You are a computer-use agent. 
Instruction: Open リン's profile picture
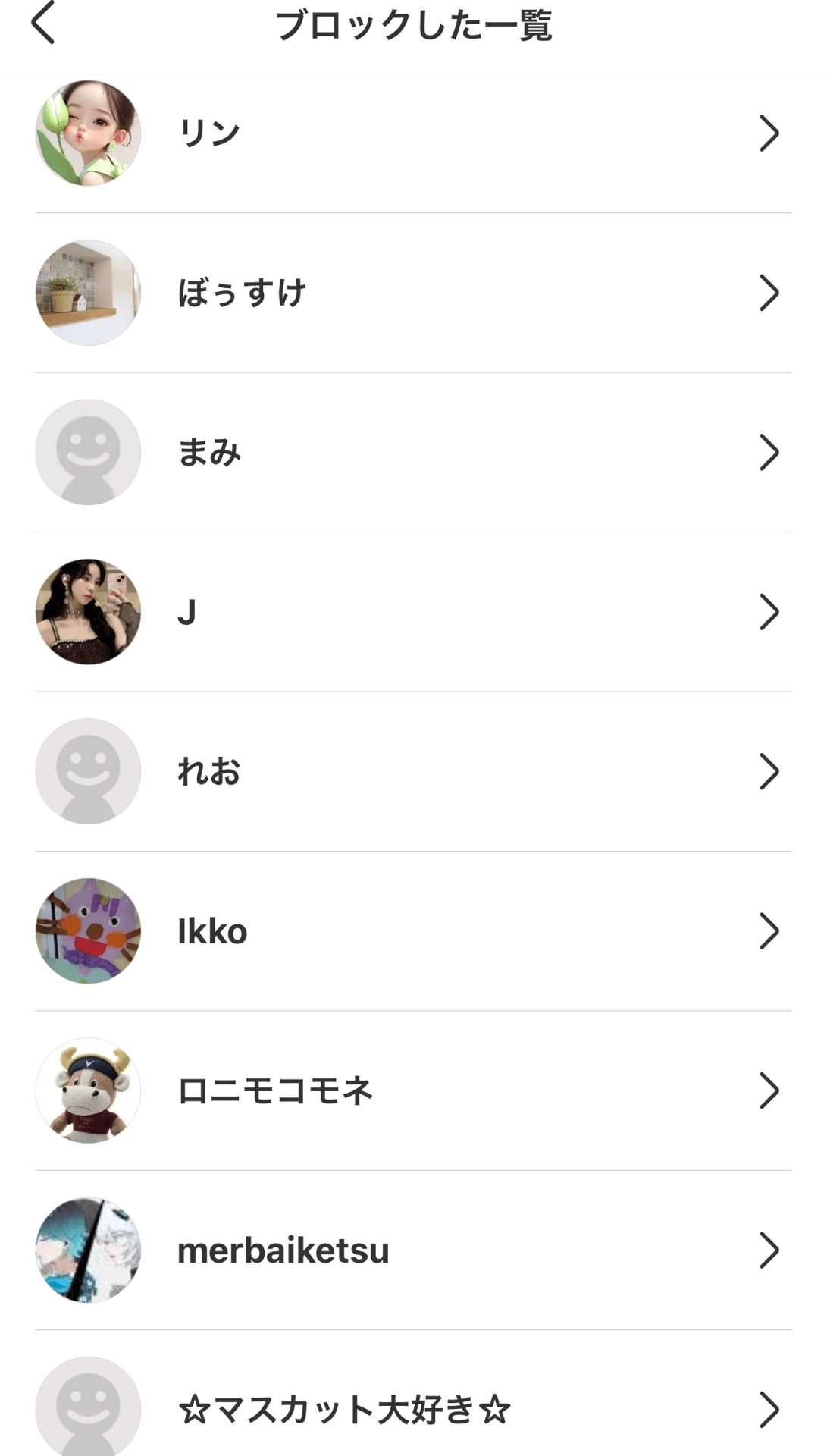88,132
